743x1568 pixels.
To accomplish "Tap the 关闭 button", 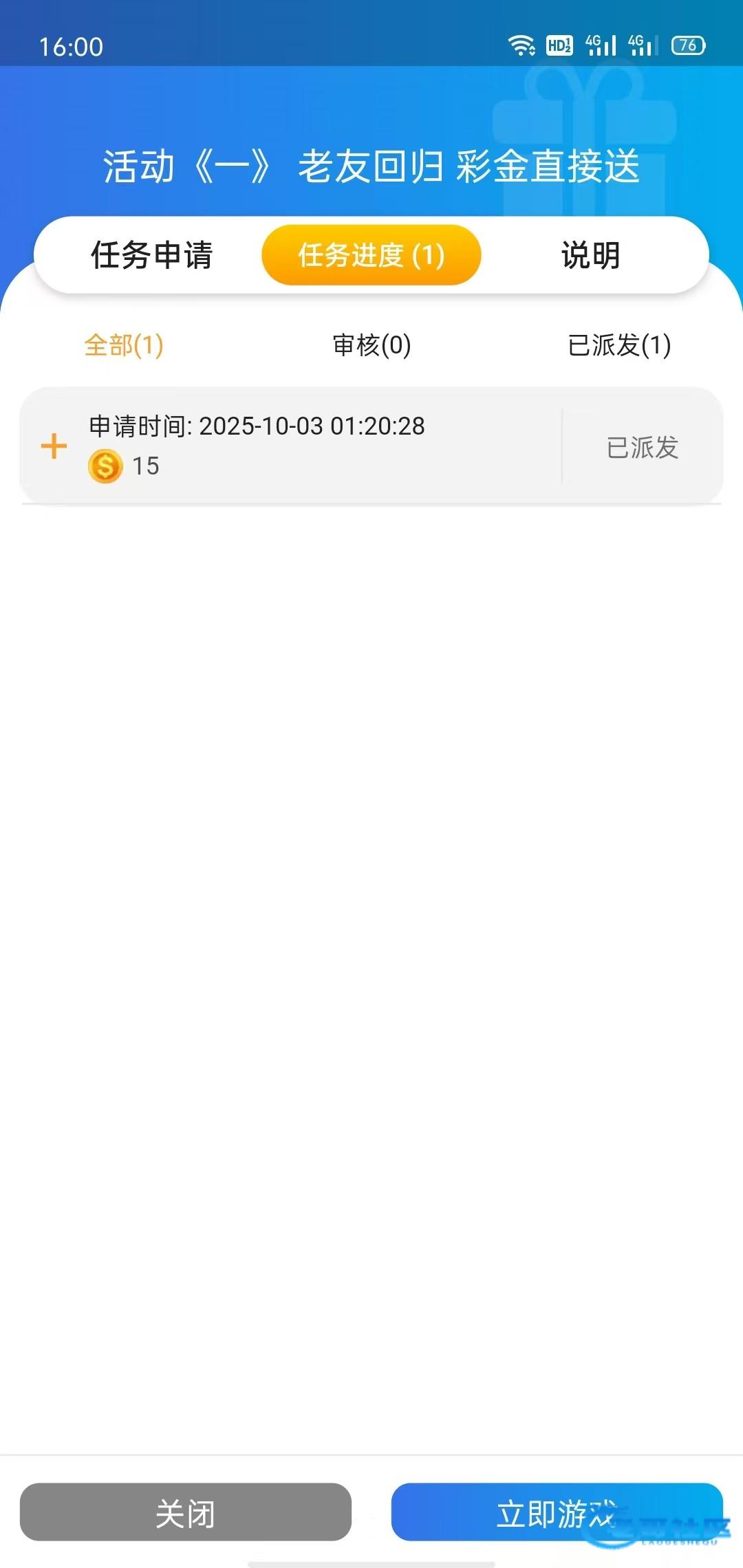I will pyautogui.click(x=185, y=1512).
